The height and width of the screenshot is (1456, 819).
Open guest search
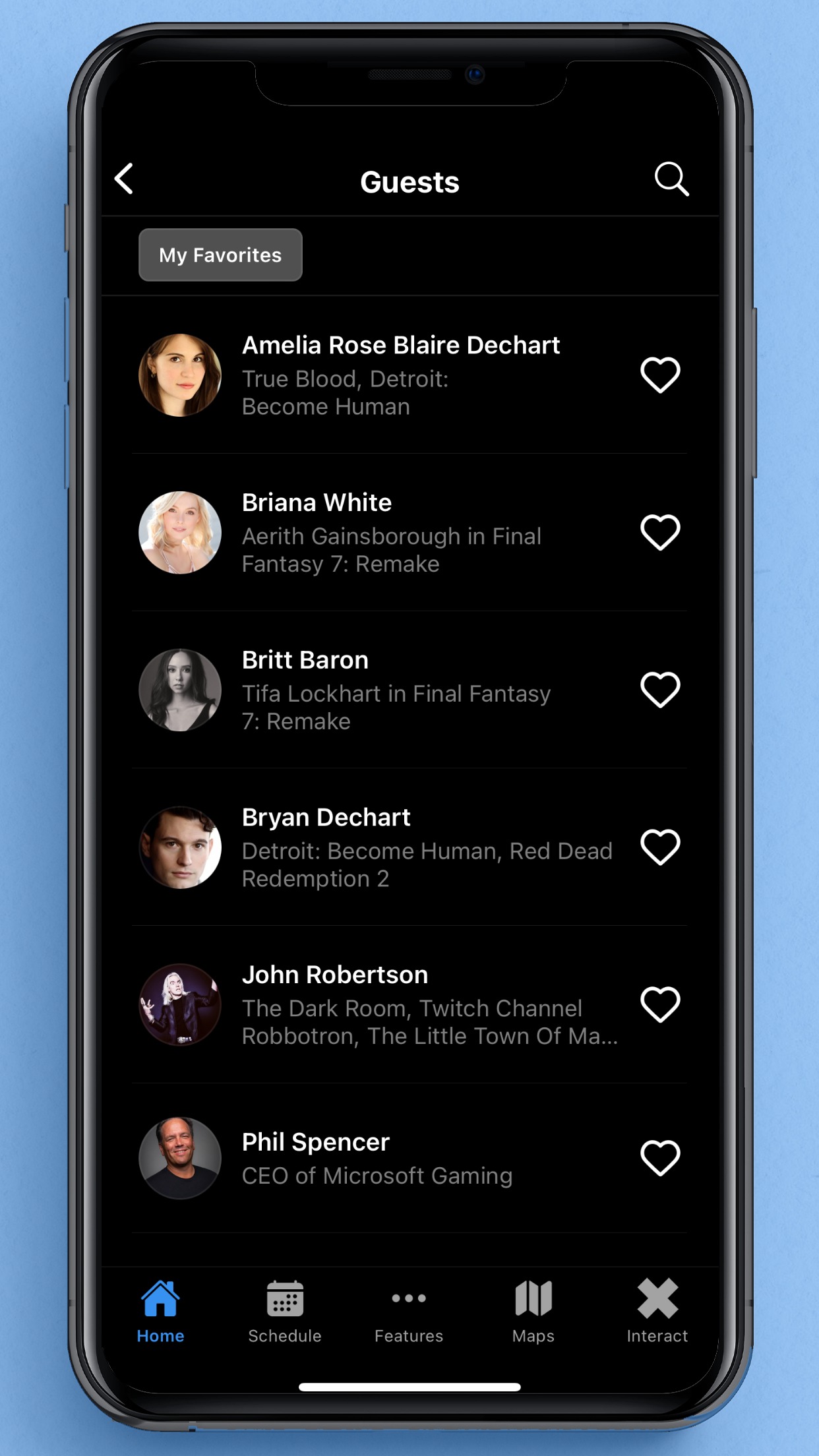click(671, 179)
